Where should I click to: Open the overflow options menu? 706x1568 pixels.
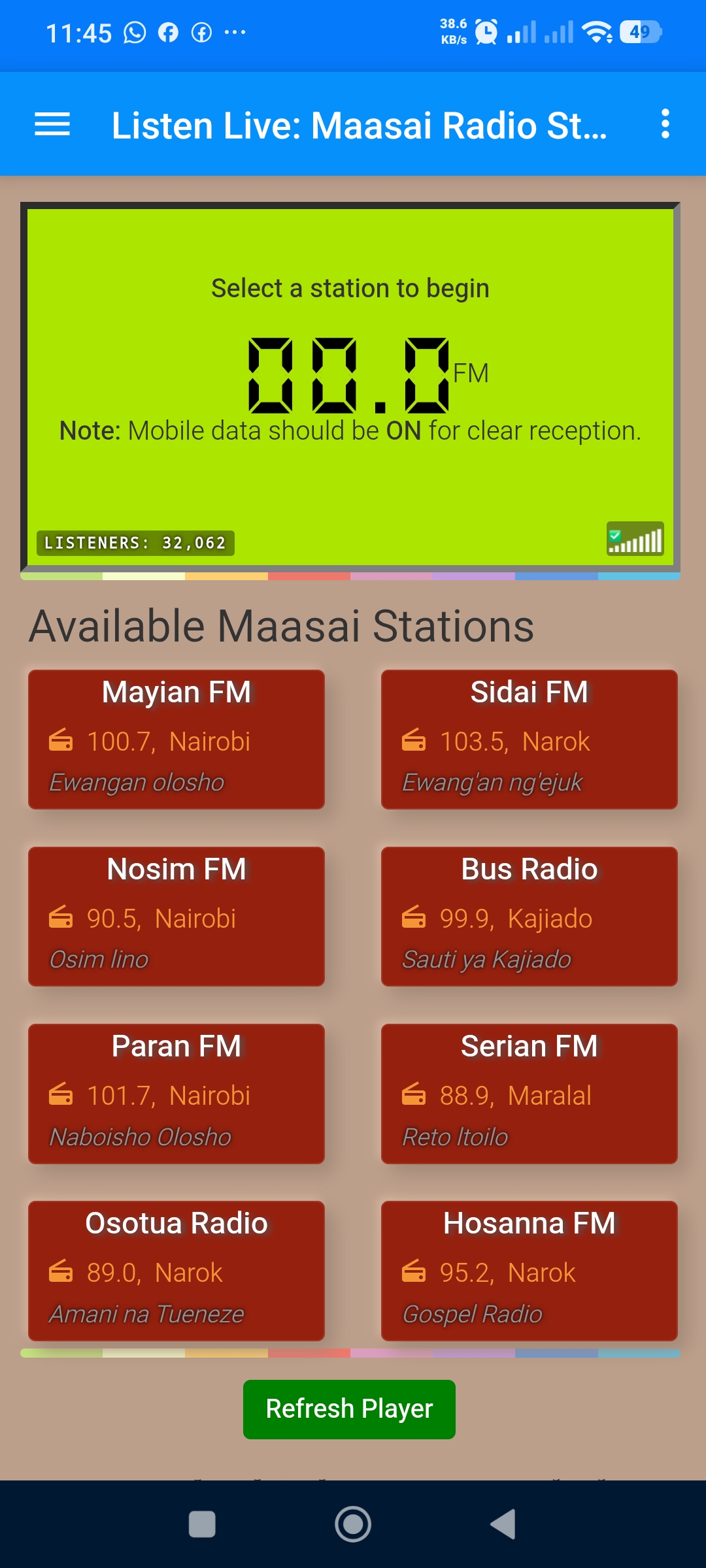665,124
